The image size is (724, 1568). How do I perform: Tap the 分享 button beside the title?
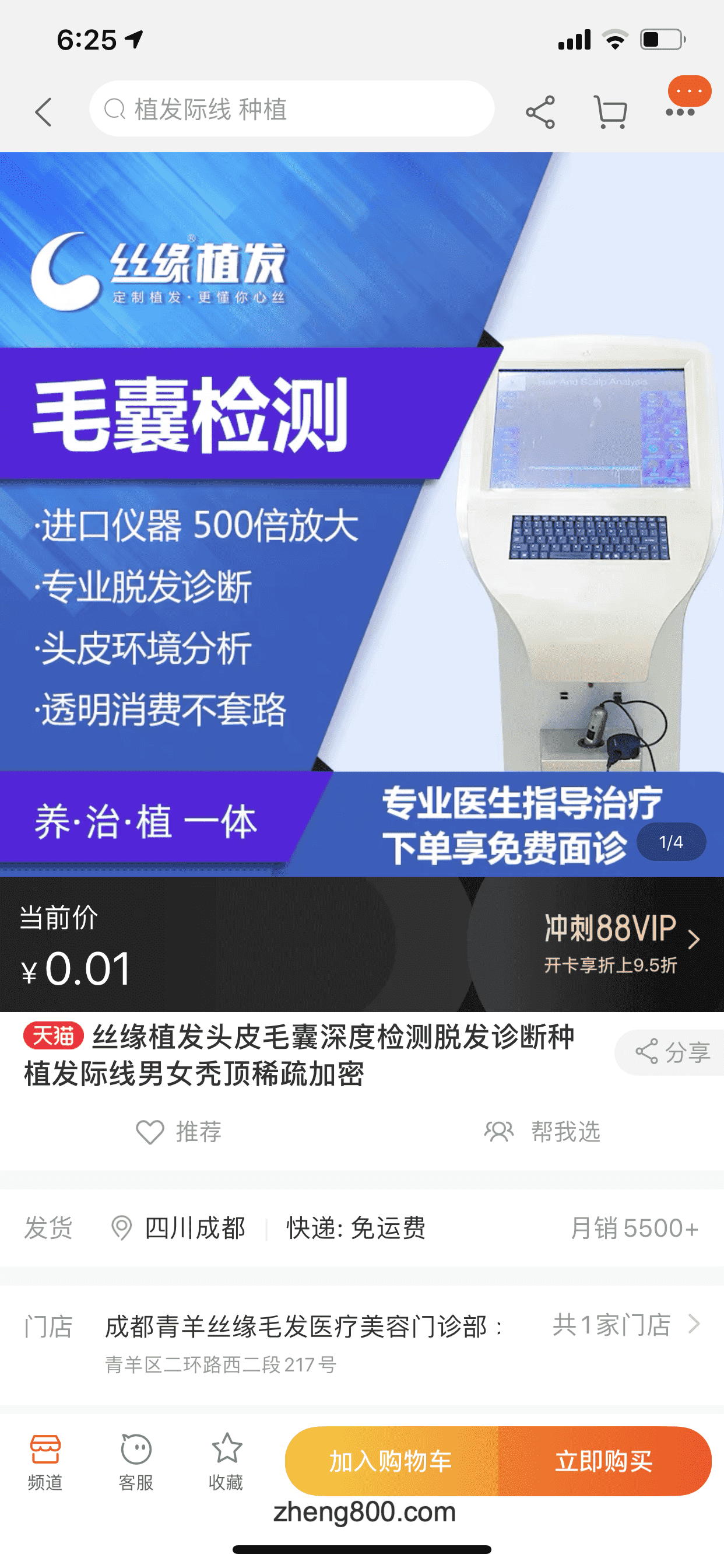click(x=673, y=1051)
